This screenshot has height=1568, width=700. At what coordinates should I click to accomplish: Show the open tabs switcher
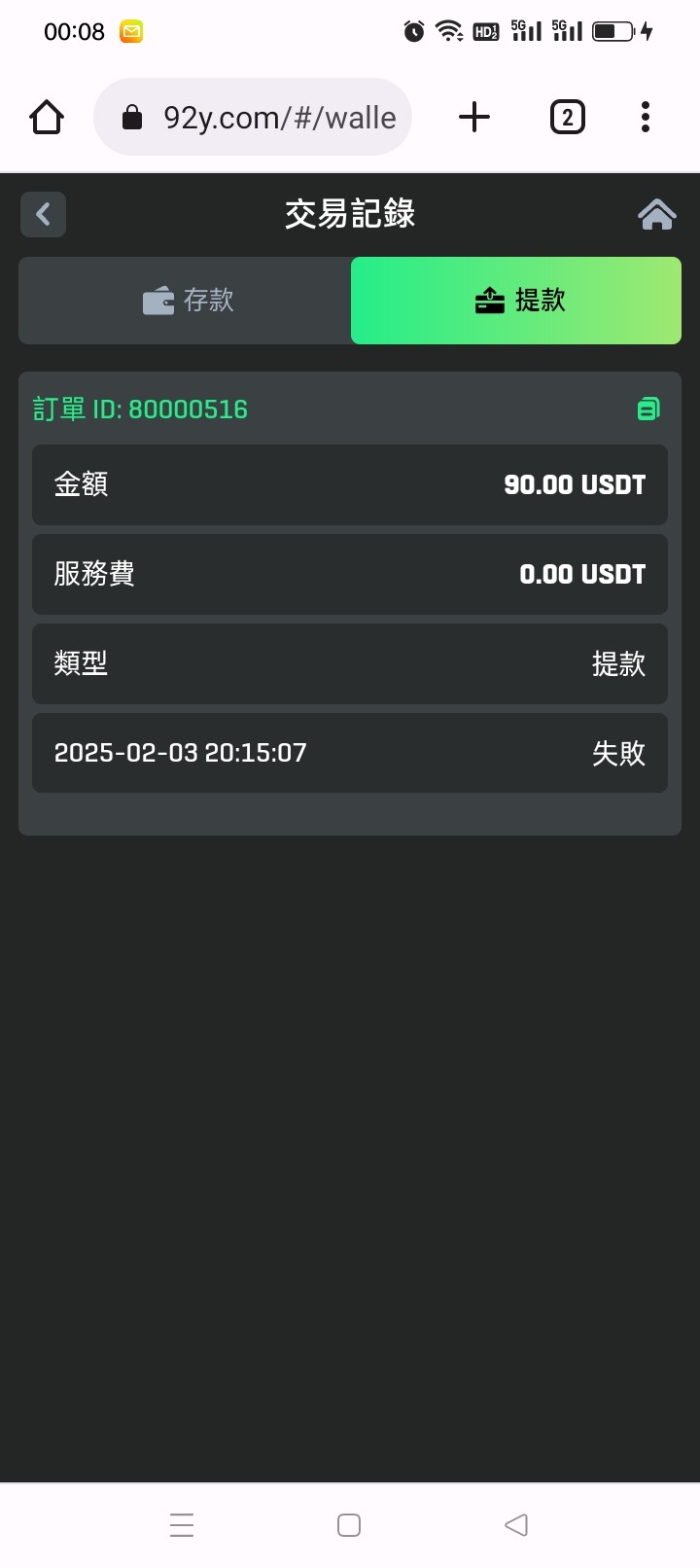pos(568,118)
